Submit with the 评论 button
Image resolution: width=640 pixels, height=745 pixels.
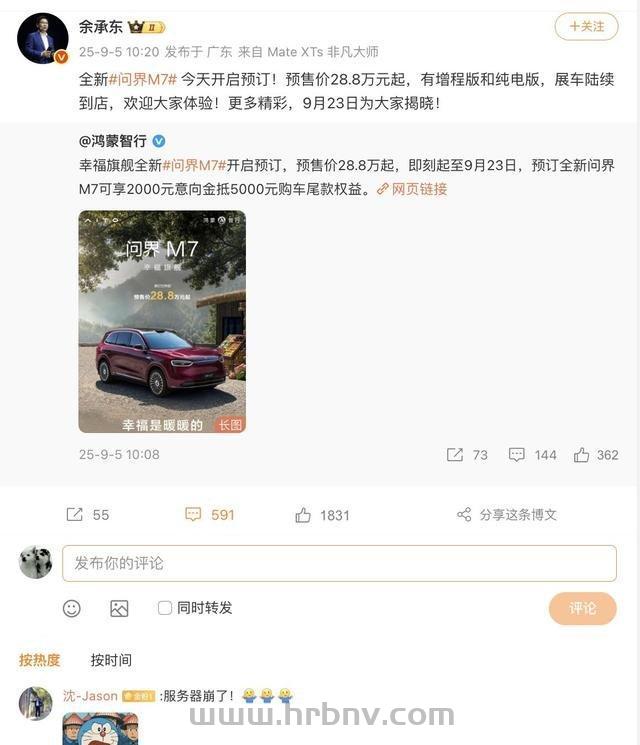click(x=582, y=608)
